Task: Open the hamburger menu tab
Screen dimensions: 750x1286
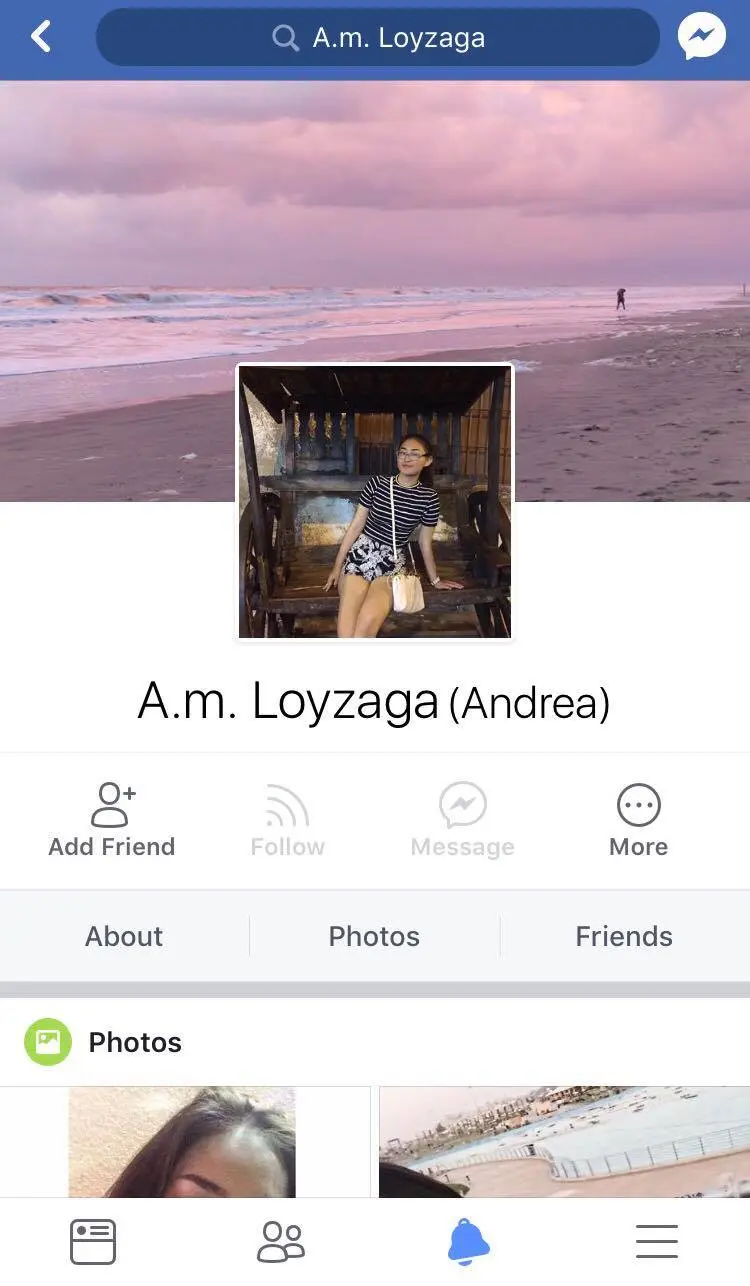Action: pyautogui.click(x=657, y=1242)
